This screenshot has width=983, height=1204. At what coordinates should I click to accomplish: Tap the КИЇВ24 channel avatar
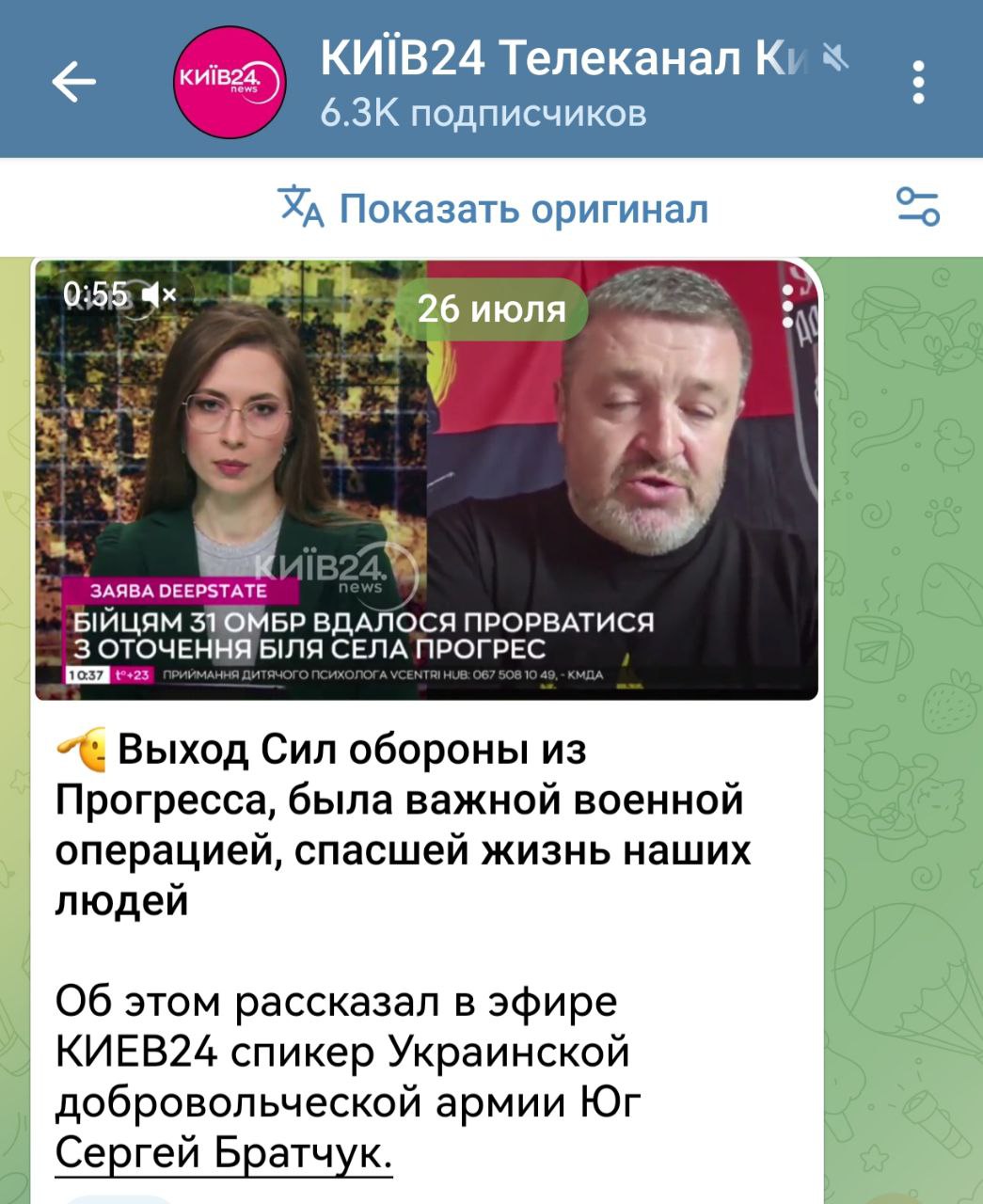[x=230, y=83]
